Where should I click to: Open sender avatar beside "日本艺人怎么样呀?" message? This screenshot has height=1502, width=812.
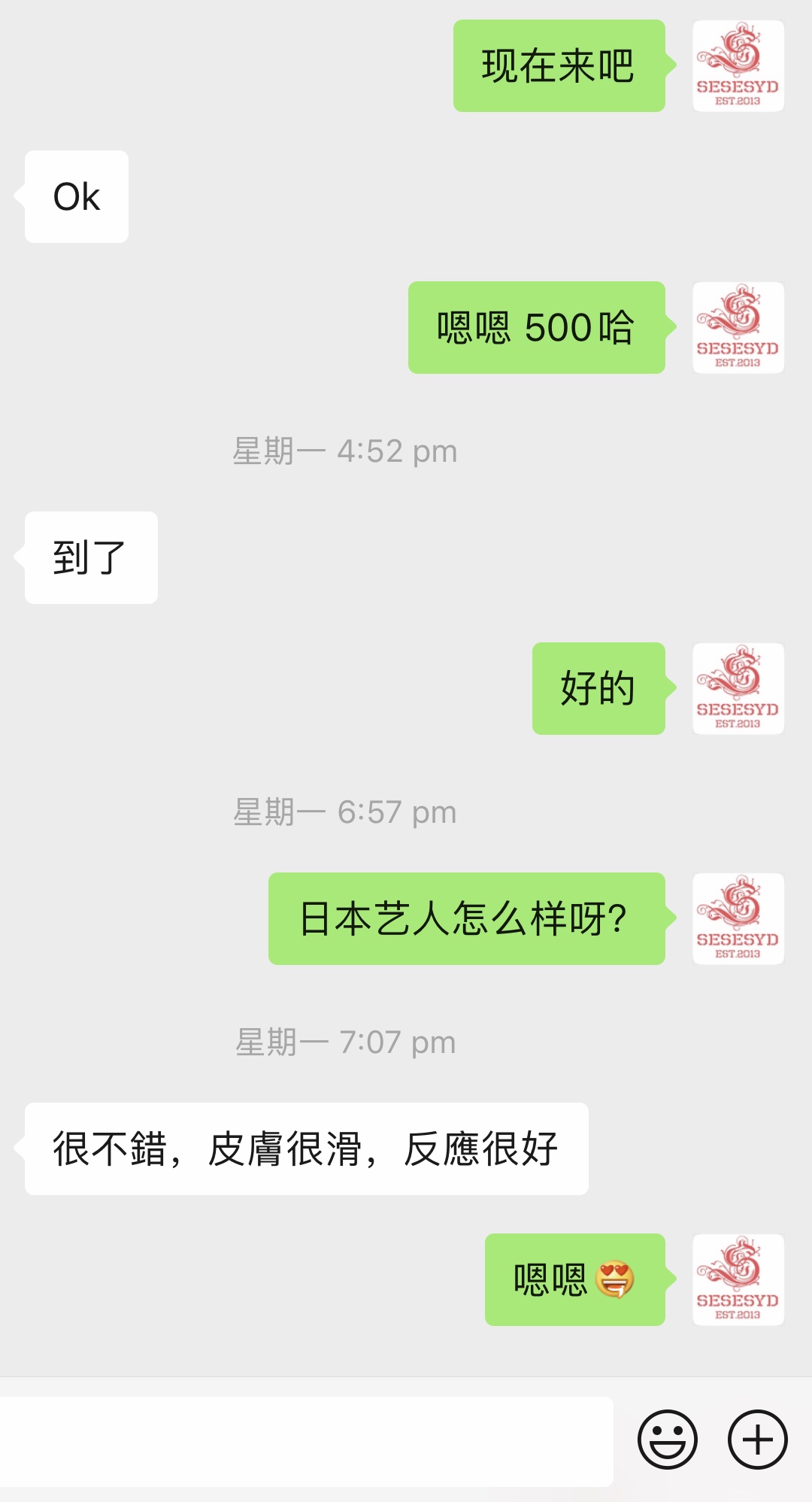[738, 918]
